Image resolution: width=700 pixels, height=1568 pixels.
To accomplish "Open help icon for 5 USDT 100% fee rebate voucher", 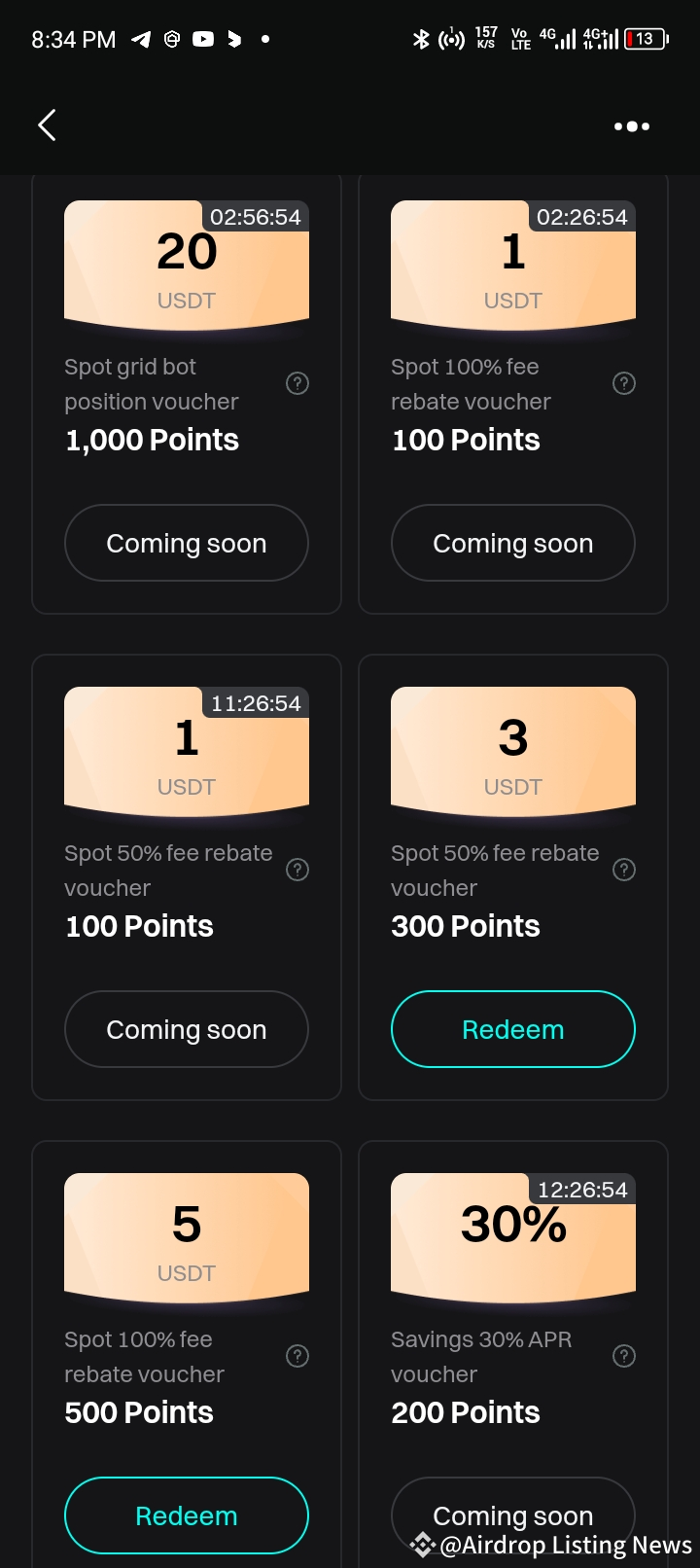I will pyautogui.click(x=297, y=1356).
